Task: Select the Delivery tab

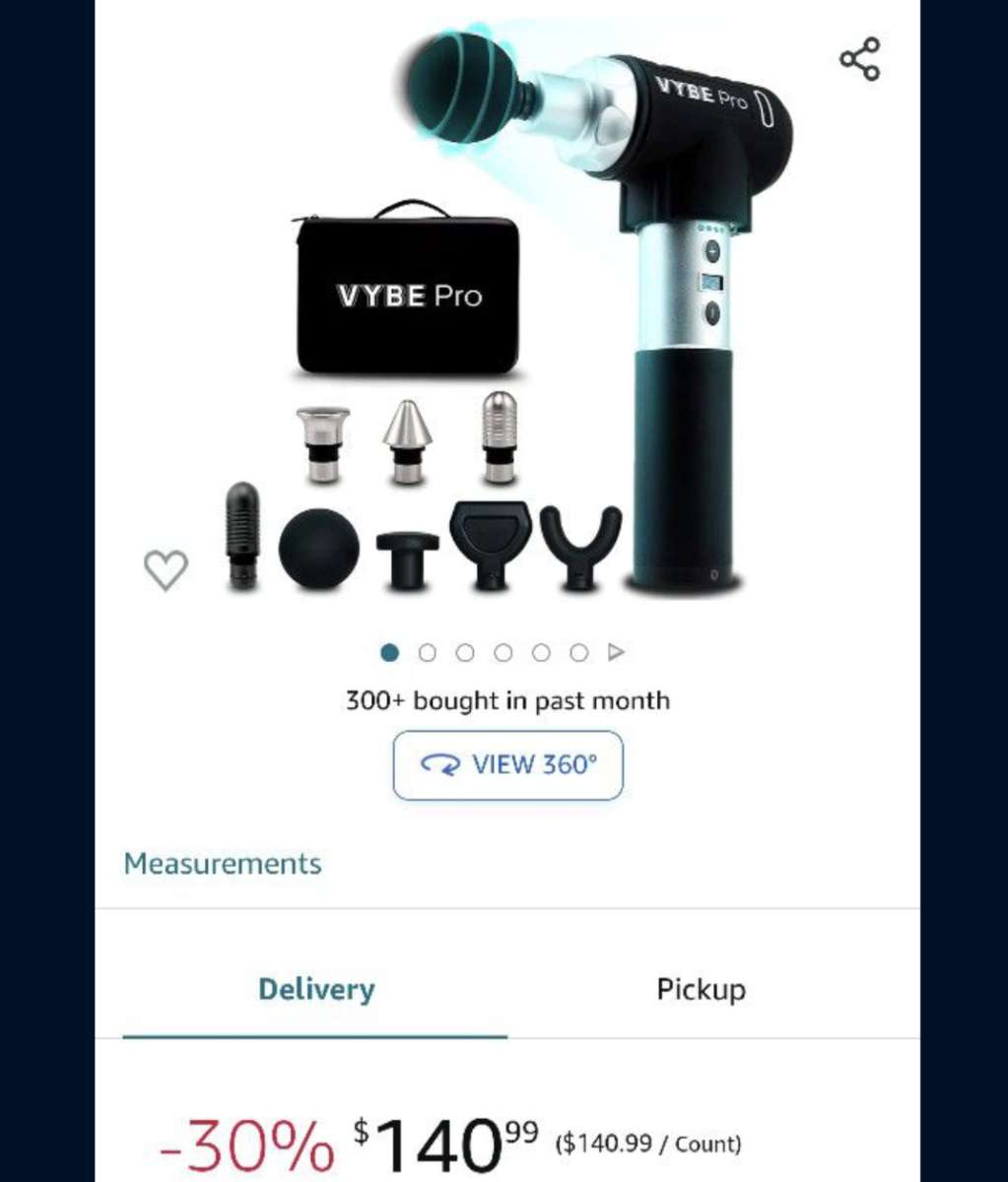Action: pos(315,990)
